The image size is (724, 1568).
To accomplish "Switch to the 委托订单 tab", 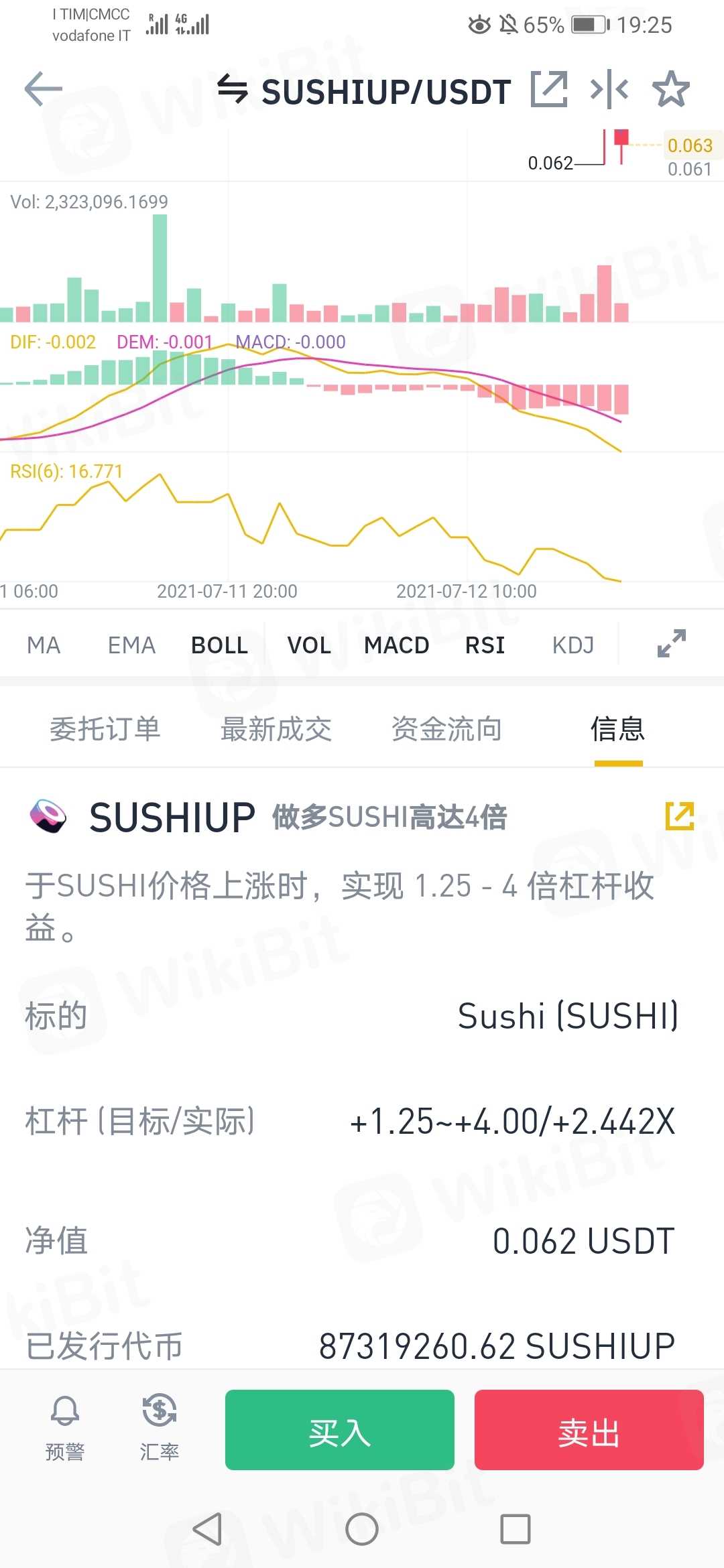I will [x=105, y=729].
